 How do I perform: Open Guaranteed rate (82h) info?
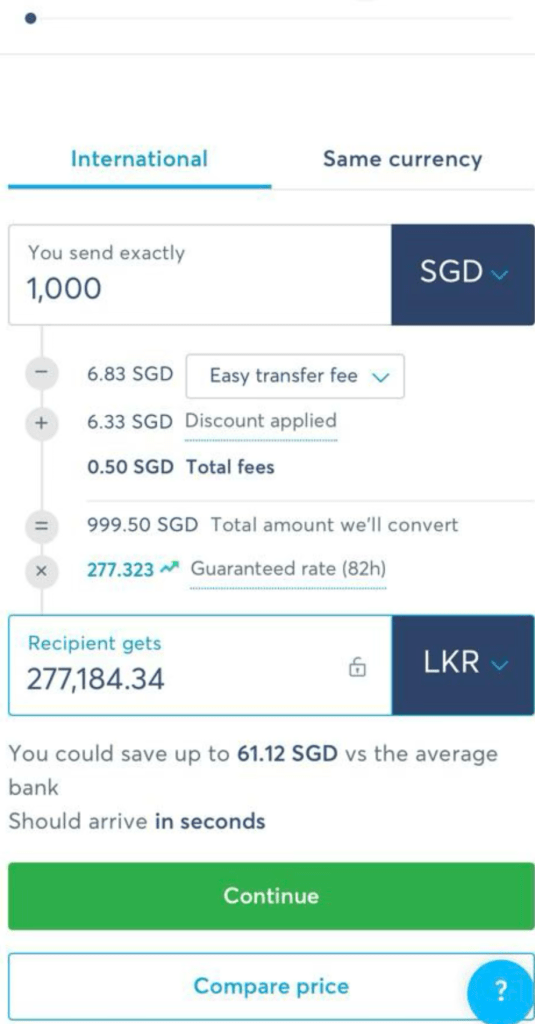288,569
